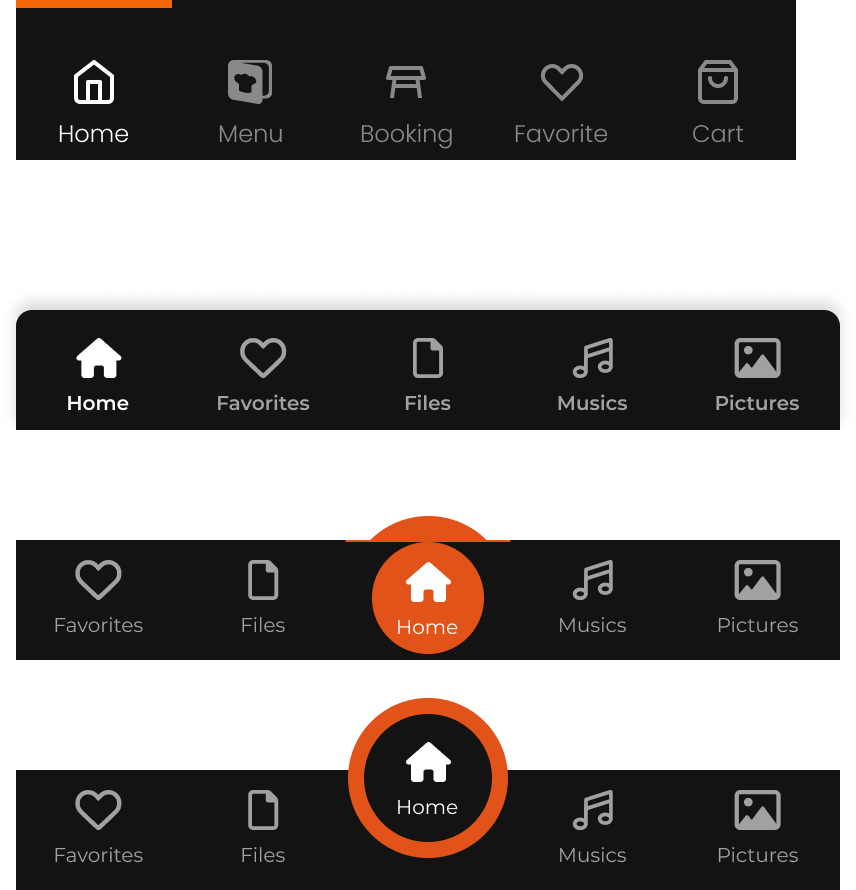Click the orange indicator bar at top left
Screen dimensions: 856x890
click(x=93, y=3)
